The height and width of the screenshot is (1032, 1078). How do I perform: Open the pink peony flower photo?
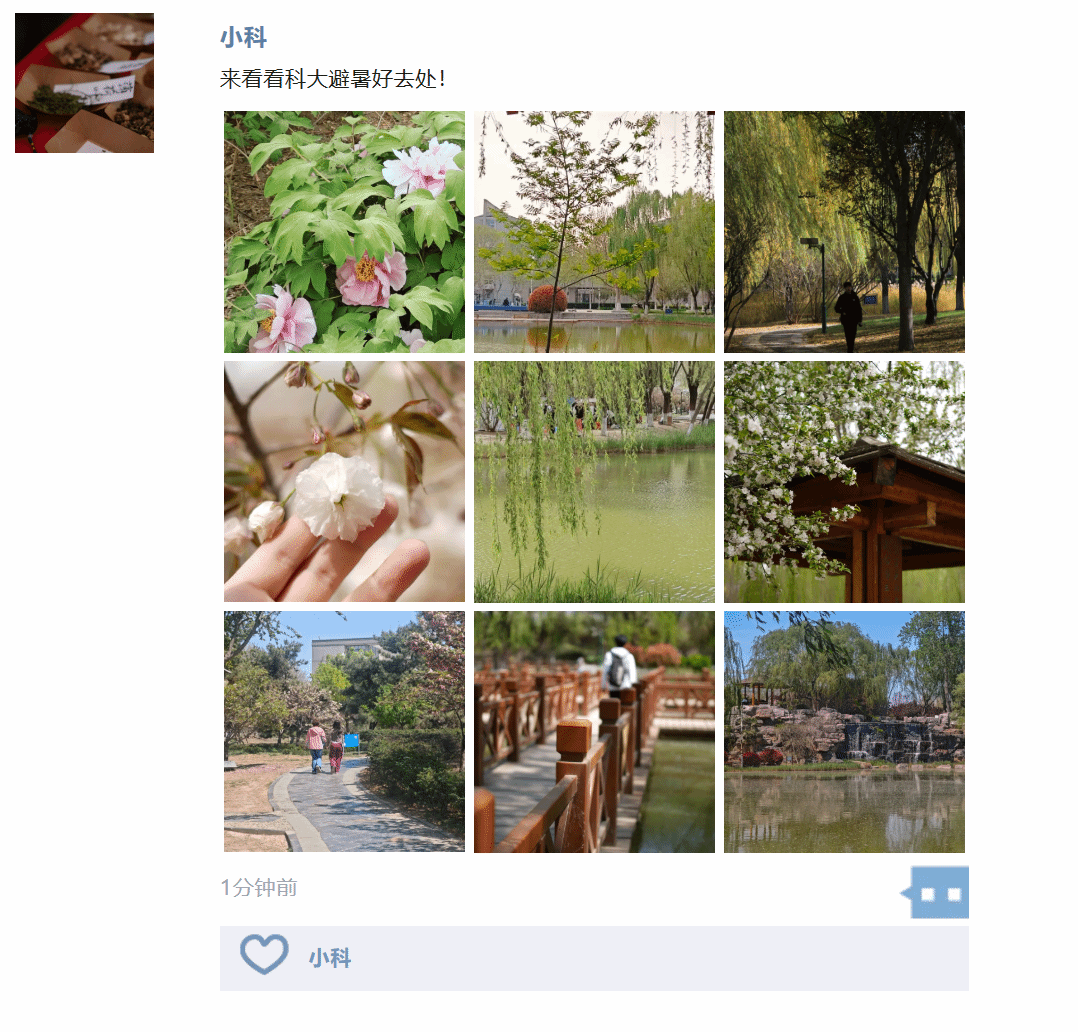click(344, 232)
